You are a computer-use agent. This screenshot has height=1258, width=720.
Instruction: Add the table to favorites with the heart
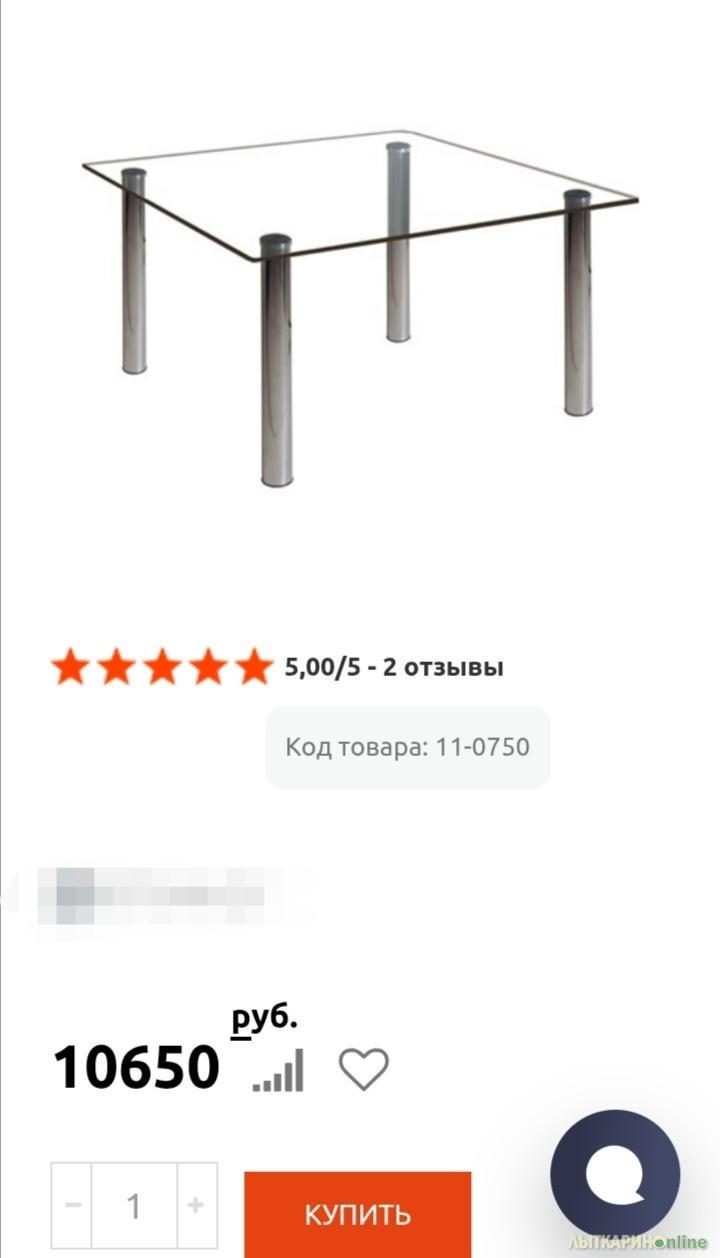pos(363,1069)
